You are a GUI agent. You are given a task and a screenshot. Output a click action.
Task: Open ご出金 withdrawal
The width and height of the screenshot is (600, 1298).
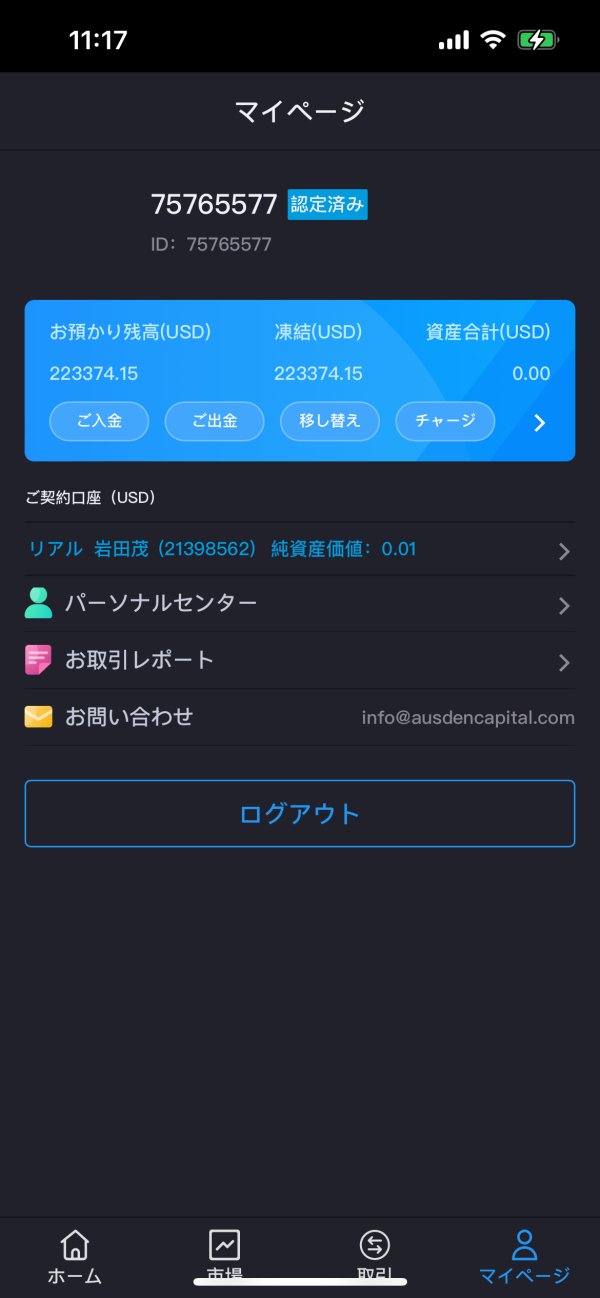tap(214, 421)
